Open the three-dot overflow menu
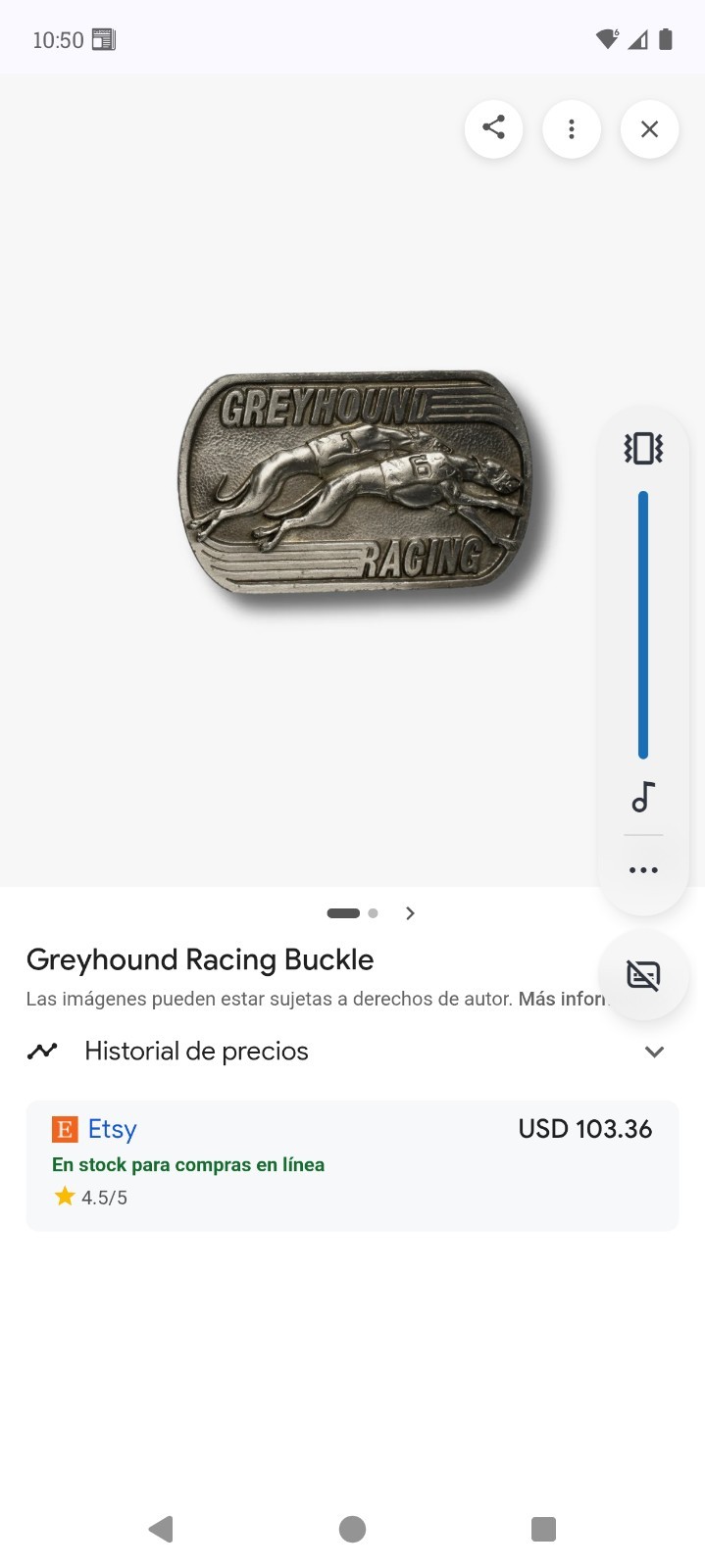705x1568 pixels. coord(572,128)
